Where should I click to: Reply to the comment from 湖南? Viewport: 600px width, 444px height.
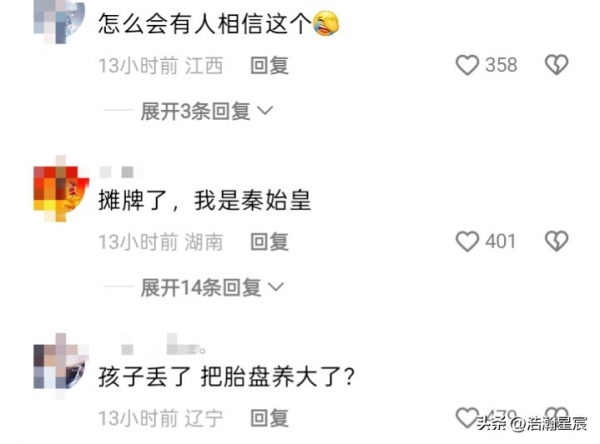click(x=269, y=241)
